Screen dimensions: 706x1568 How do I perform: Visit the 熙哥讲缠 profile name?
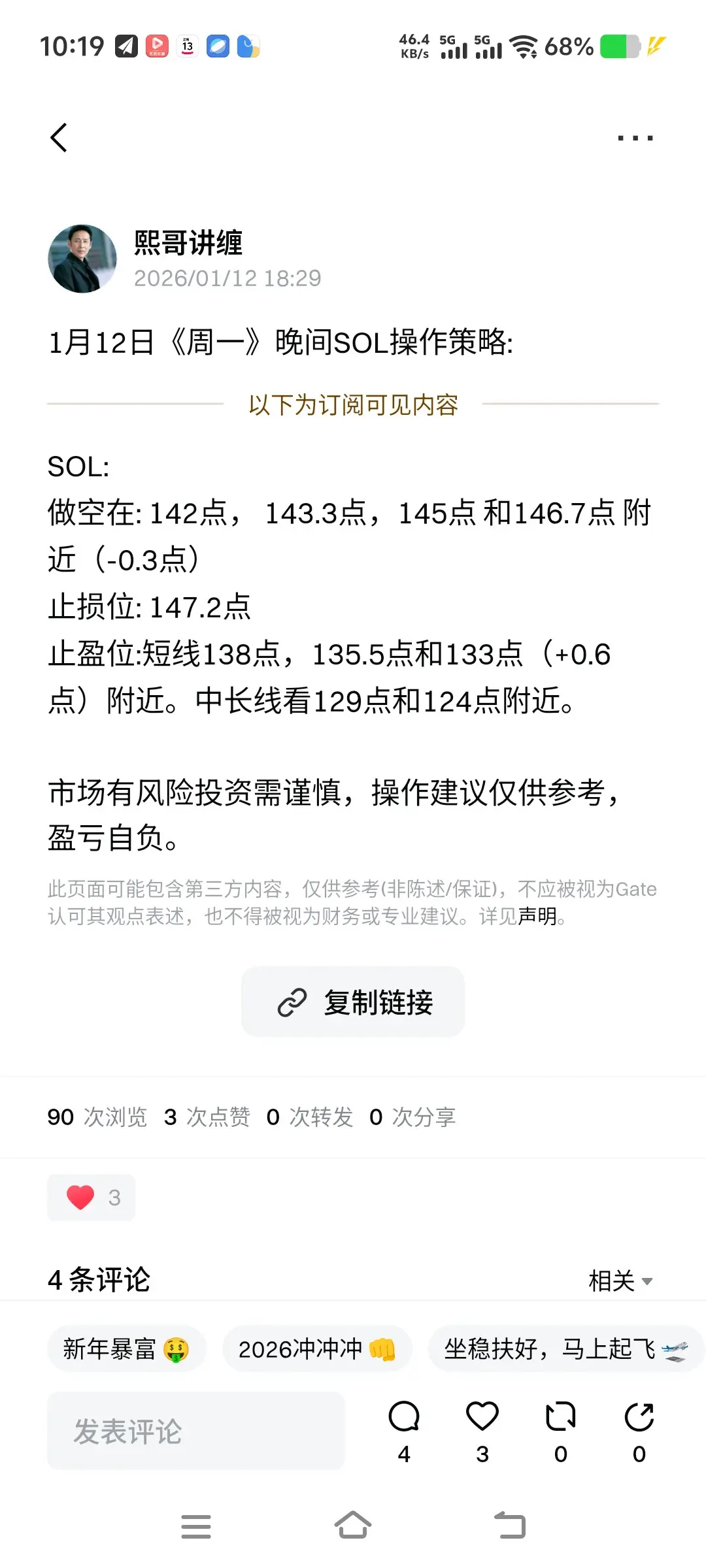coord(188,245)
